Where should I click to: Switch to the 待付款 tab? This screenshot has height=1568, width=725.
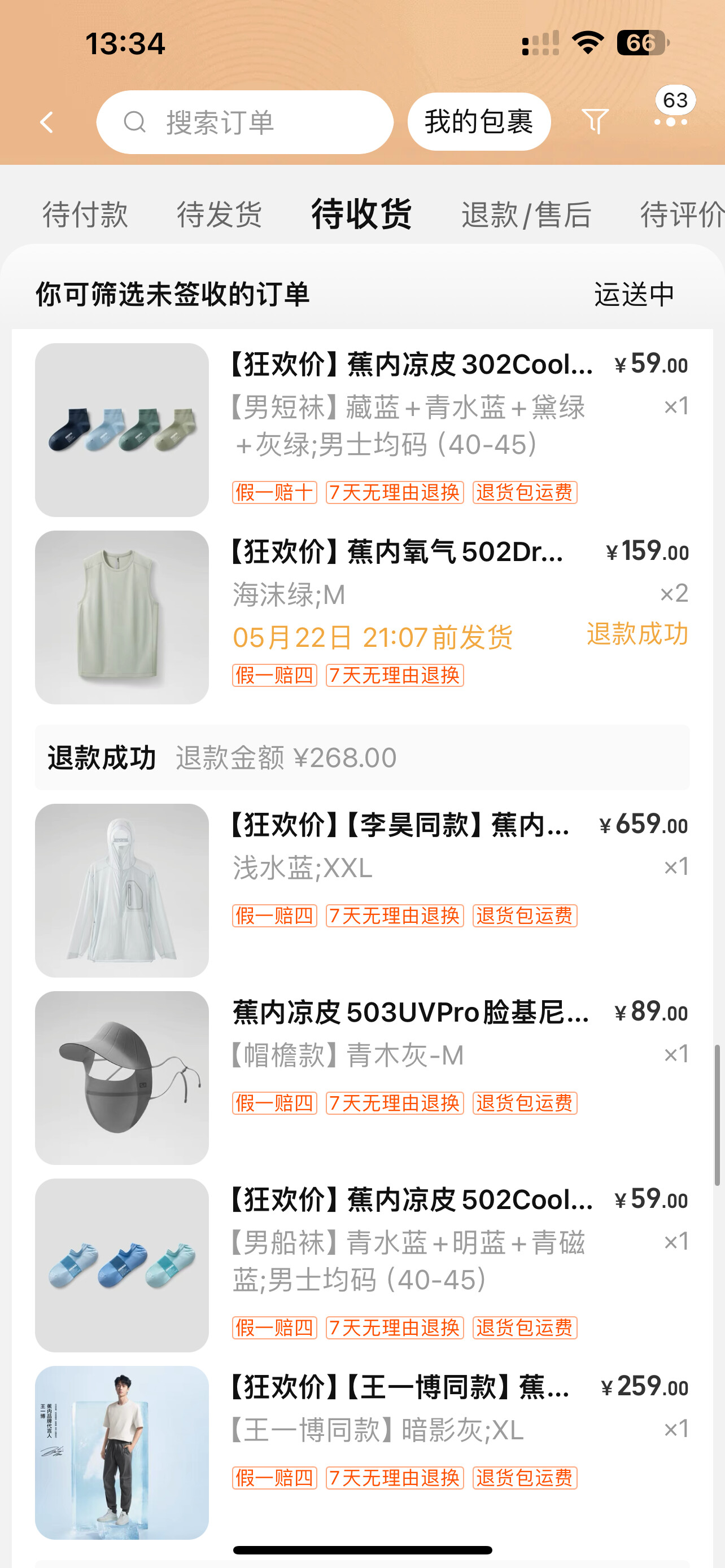click(85, 214)
